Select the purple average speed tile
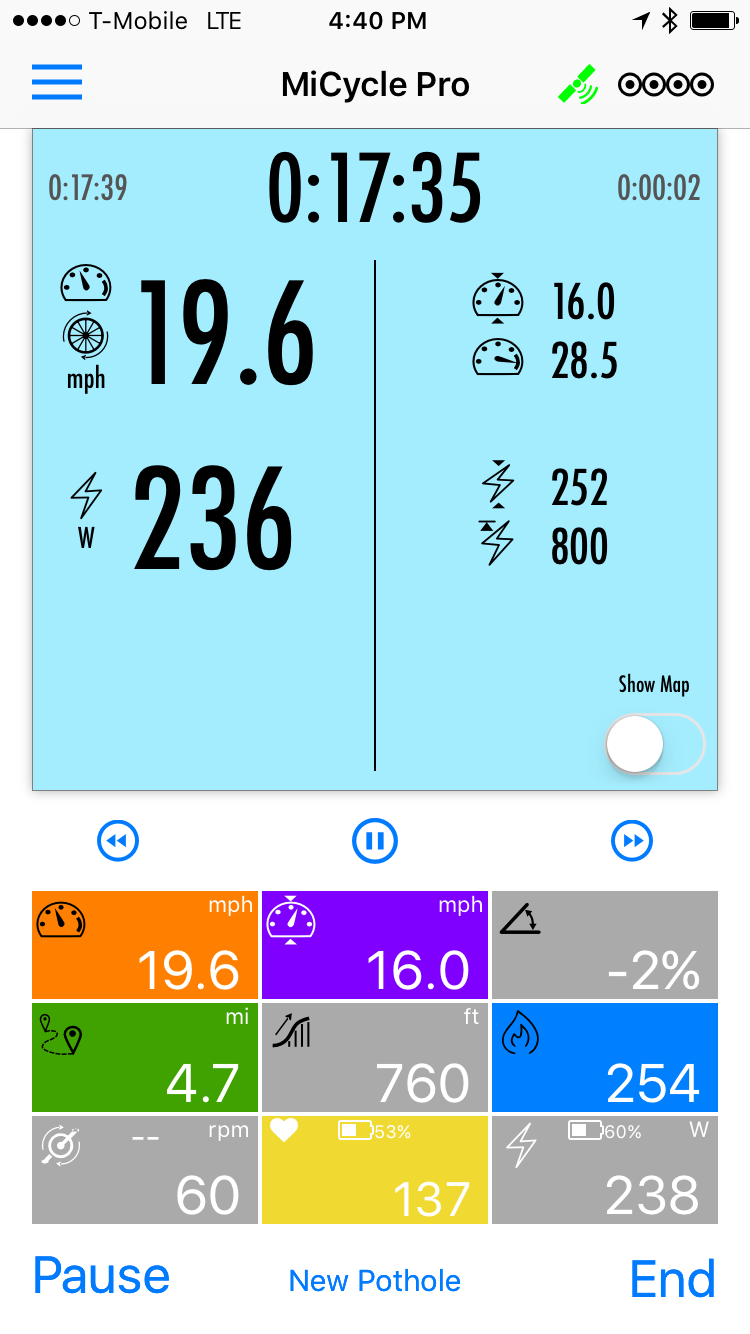Image resolution: width=750 pixels, height=1334 pixels. 375,945
